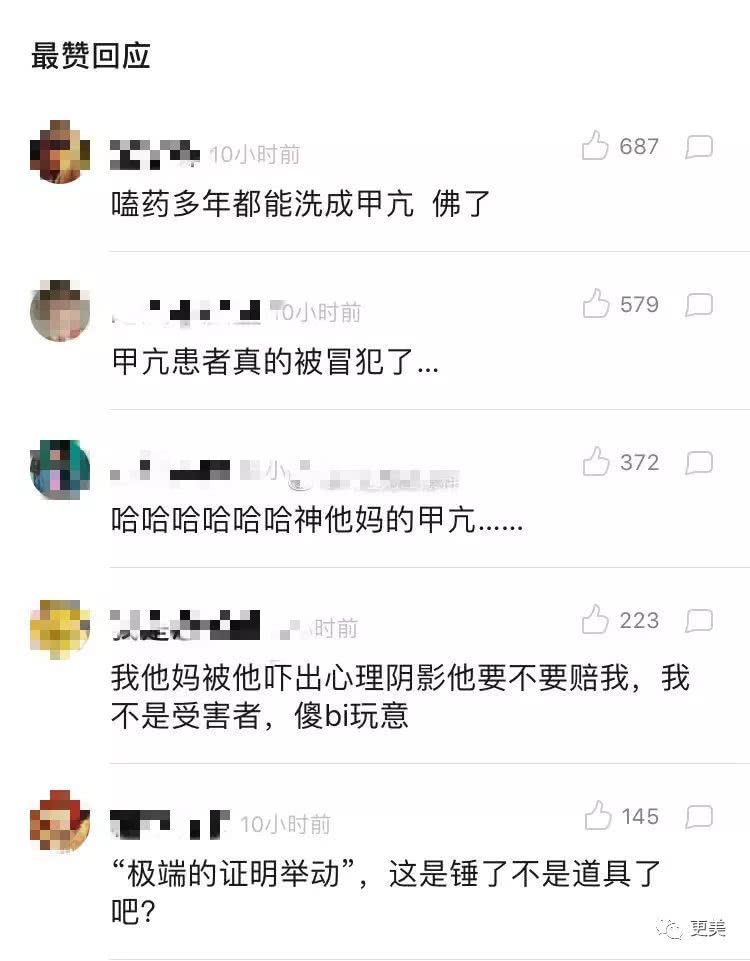The image size is (750, 961).
Task: Like the comment '哈哈哈哈哈哈神他妈的甲亢'
Action: 596,462
